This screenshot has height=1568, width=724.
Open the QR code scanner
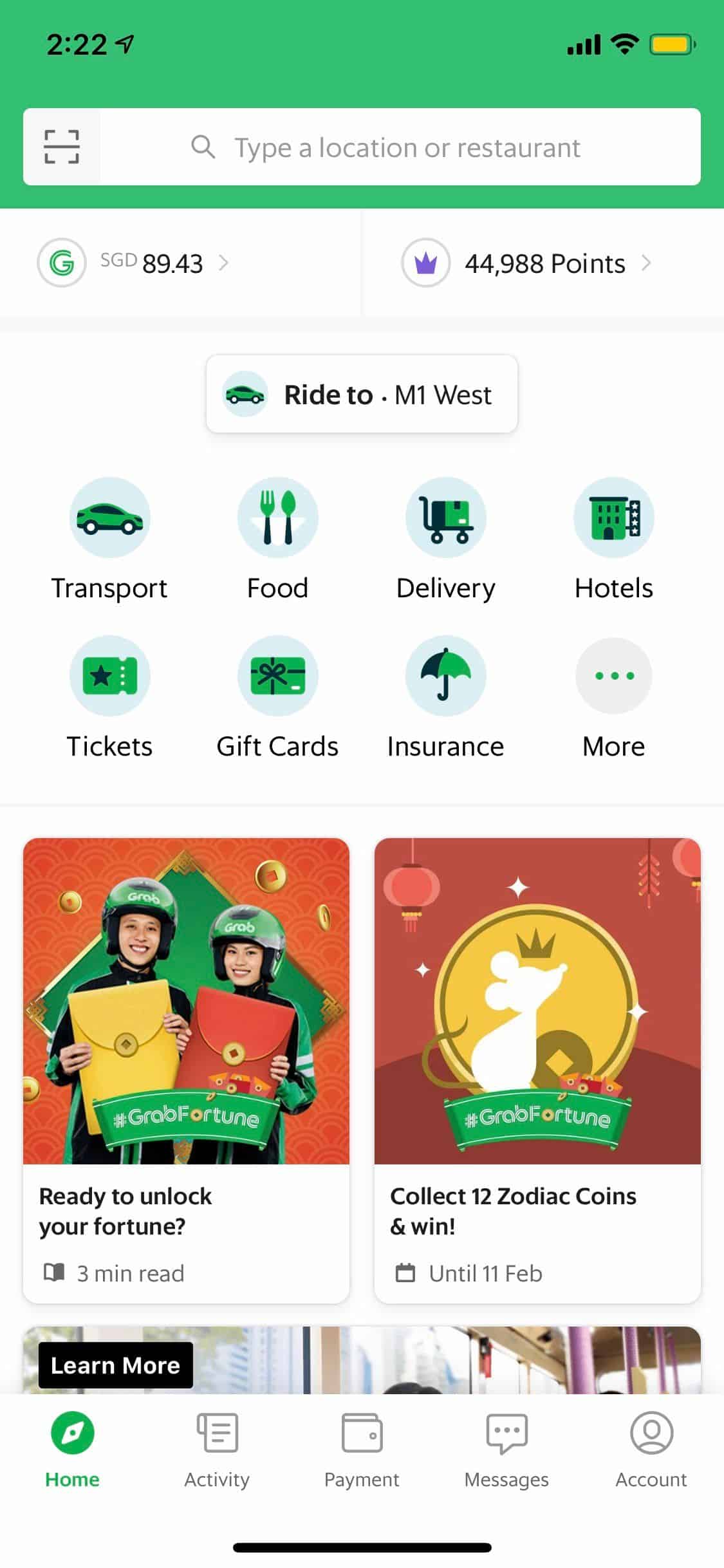[x=62, y=147]
